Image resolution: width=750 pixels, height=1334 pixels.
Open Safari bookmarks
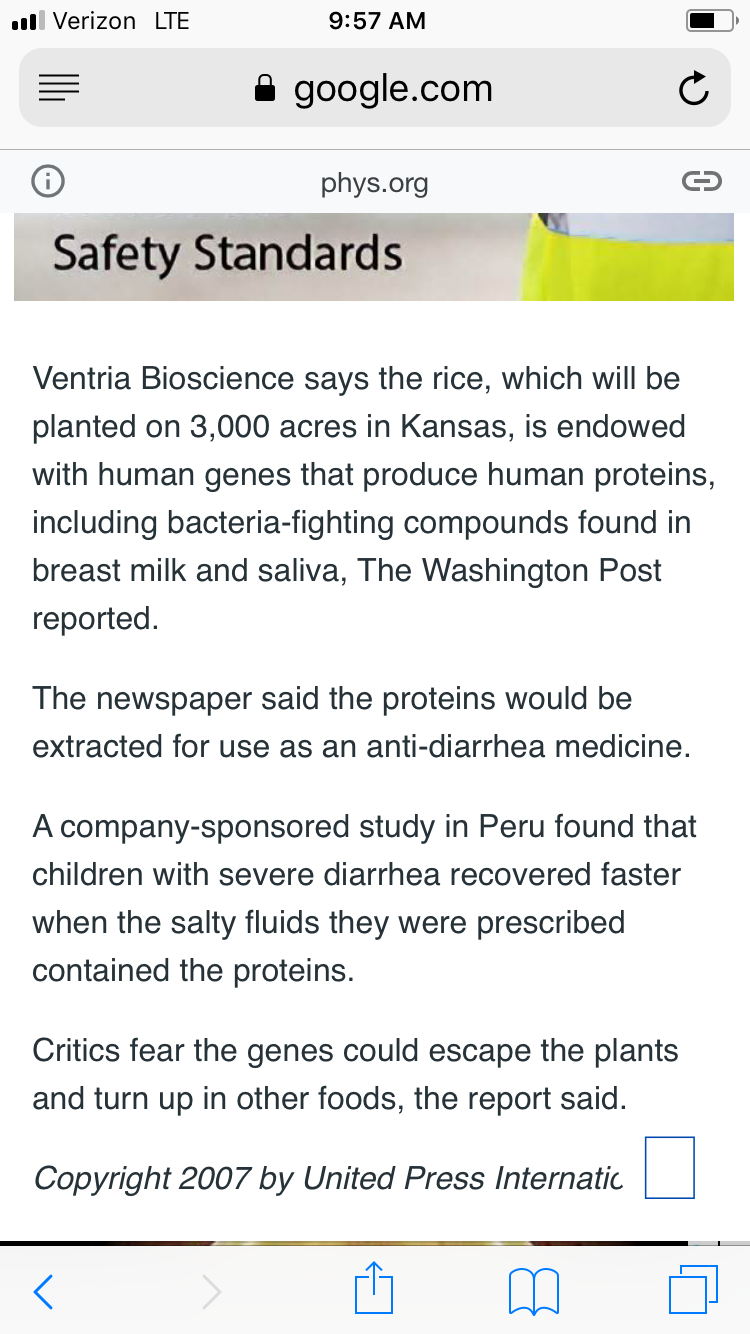click(x=533, y=1292)
